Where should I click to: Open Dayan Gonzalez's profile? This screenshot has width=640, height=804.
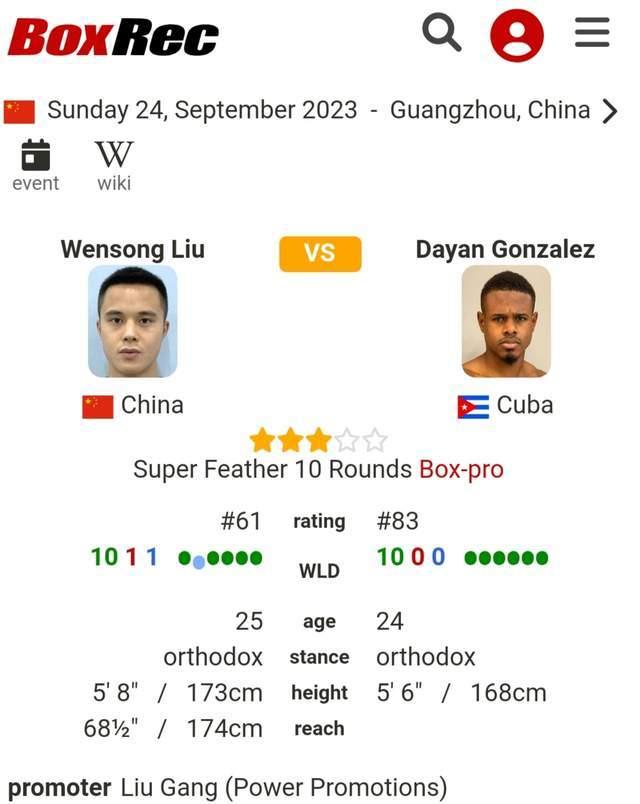point(505,249)
